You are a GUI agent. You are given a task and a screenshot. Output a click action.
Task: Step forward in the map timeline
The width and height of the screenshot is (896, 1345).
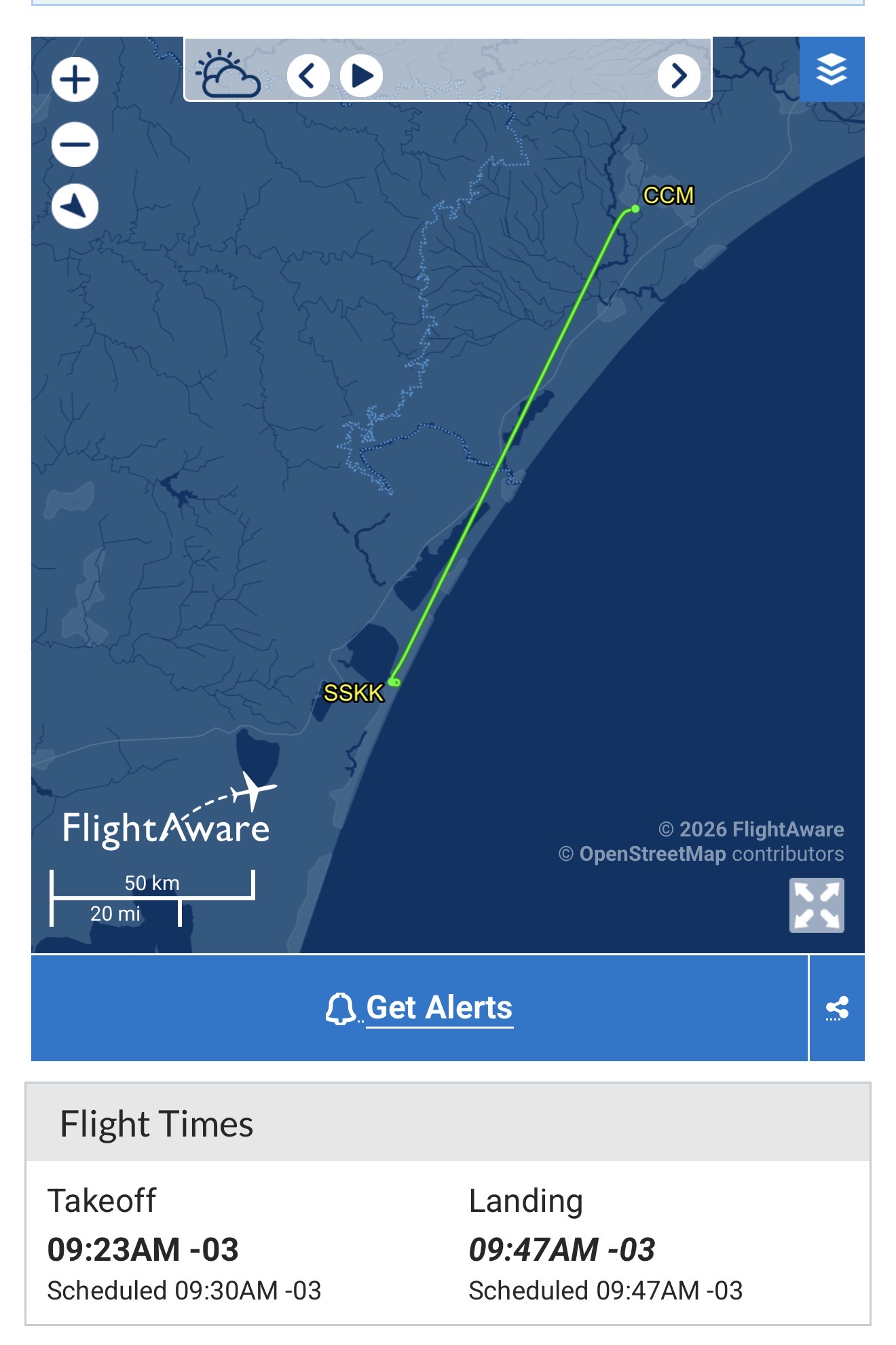(x=679, y=75)
